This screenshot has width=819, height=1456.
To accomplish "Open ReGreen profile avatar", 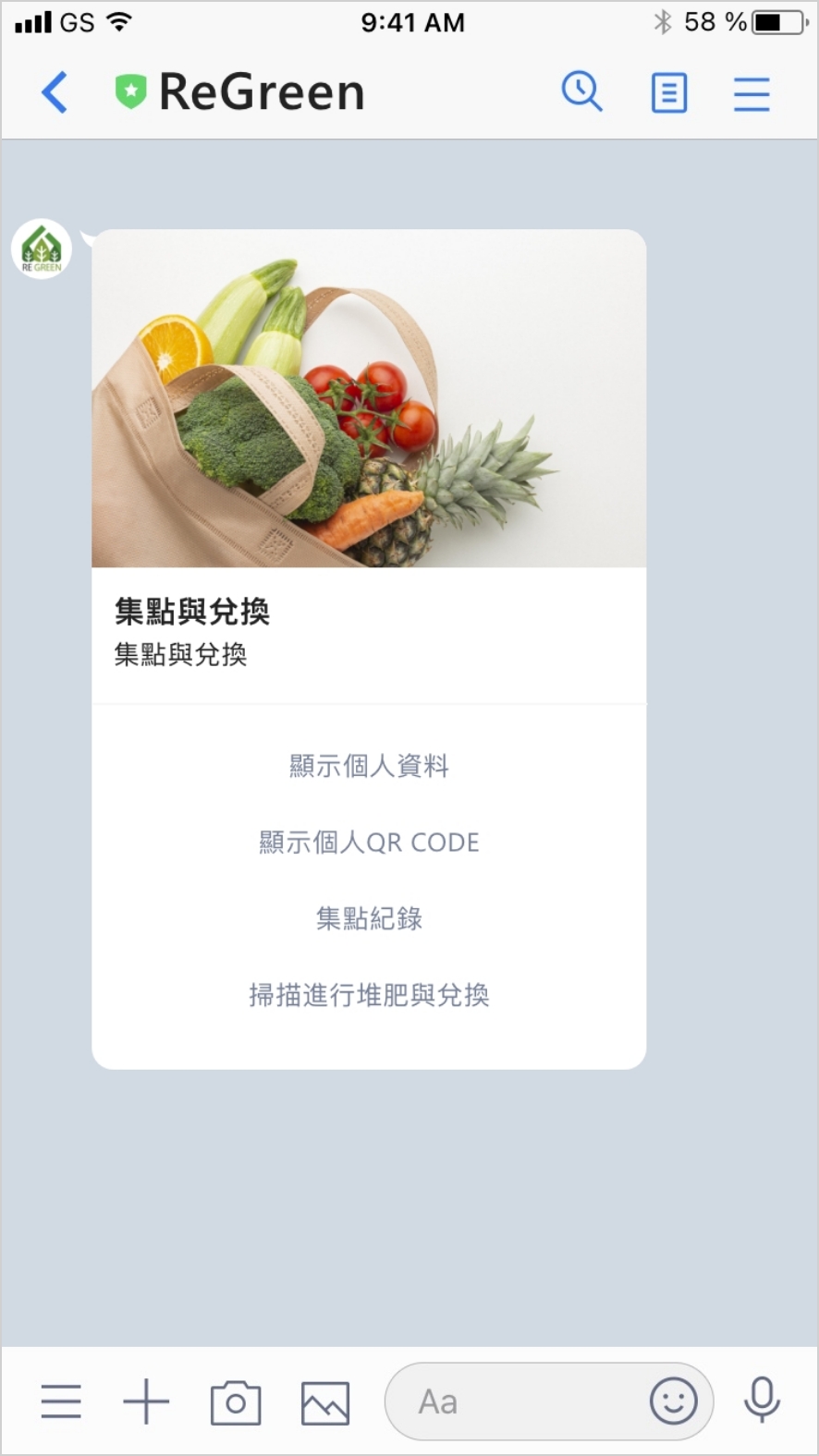I will (42, 249).
